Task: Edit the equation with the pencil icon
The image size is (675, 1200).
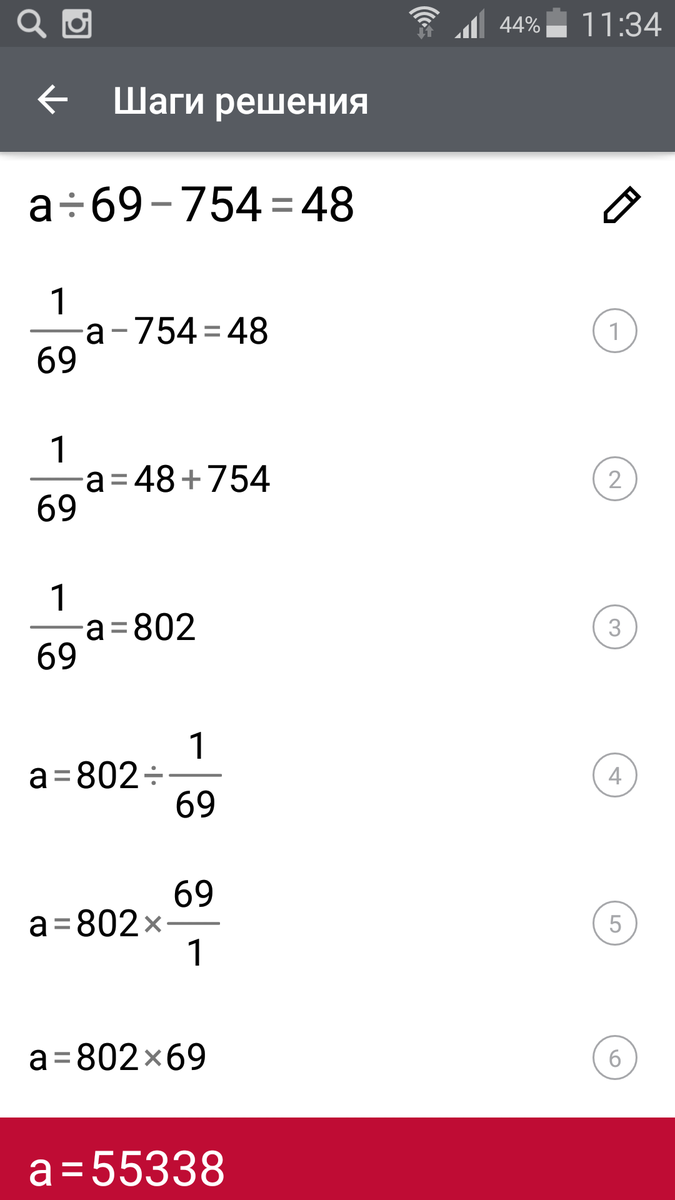Action: click(620, 205)
